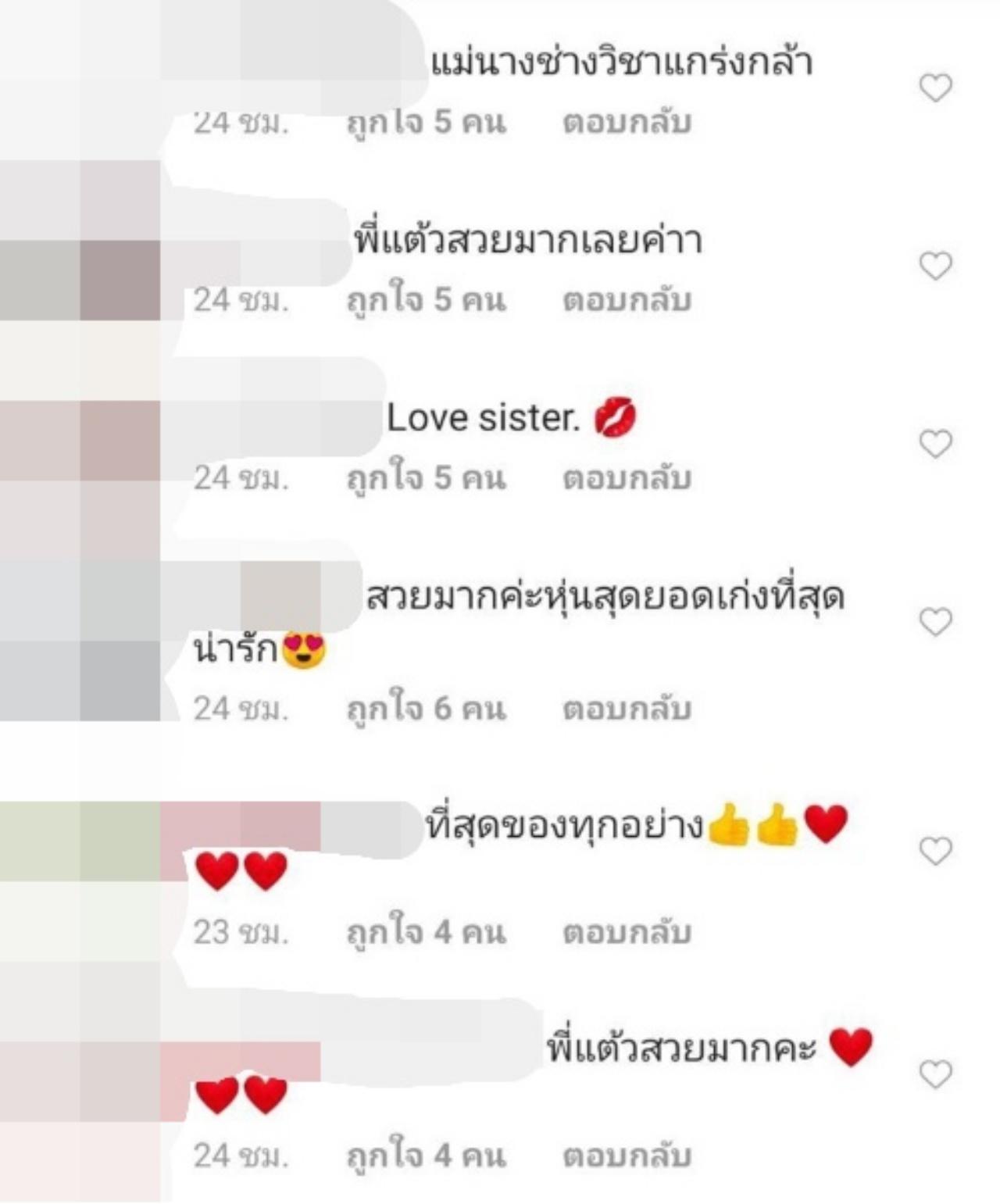View likes on the "Love sister." comment

427,478
